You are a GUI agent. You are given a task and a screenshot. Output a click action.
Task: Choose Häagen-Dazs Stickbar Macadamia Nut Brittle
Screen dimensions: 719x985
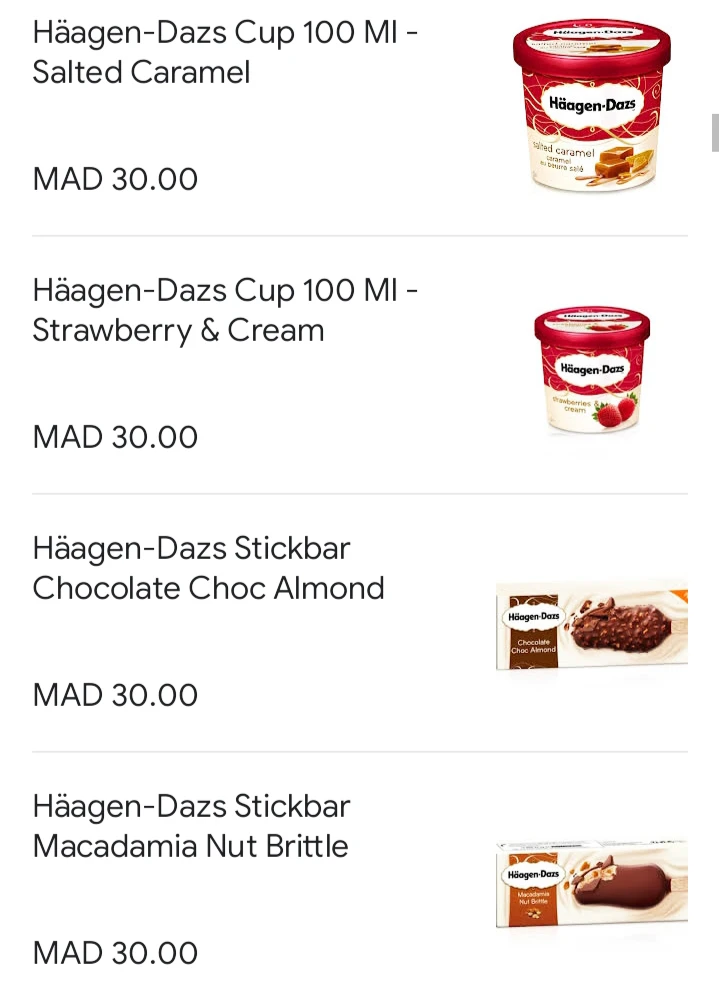tap(191, 826)
